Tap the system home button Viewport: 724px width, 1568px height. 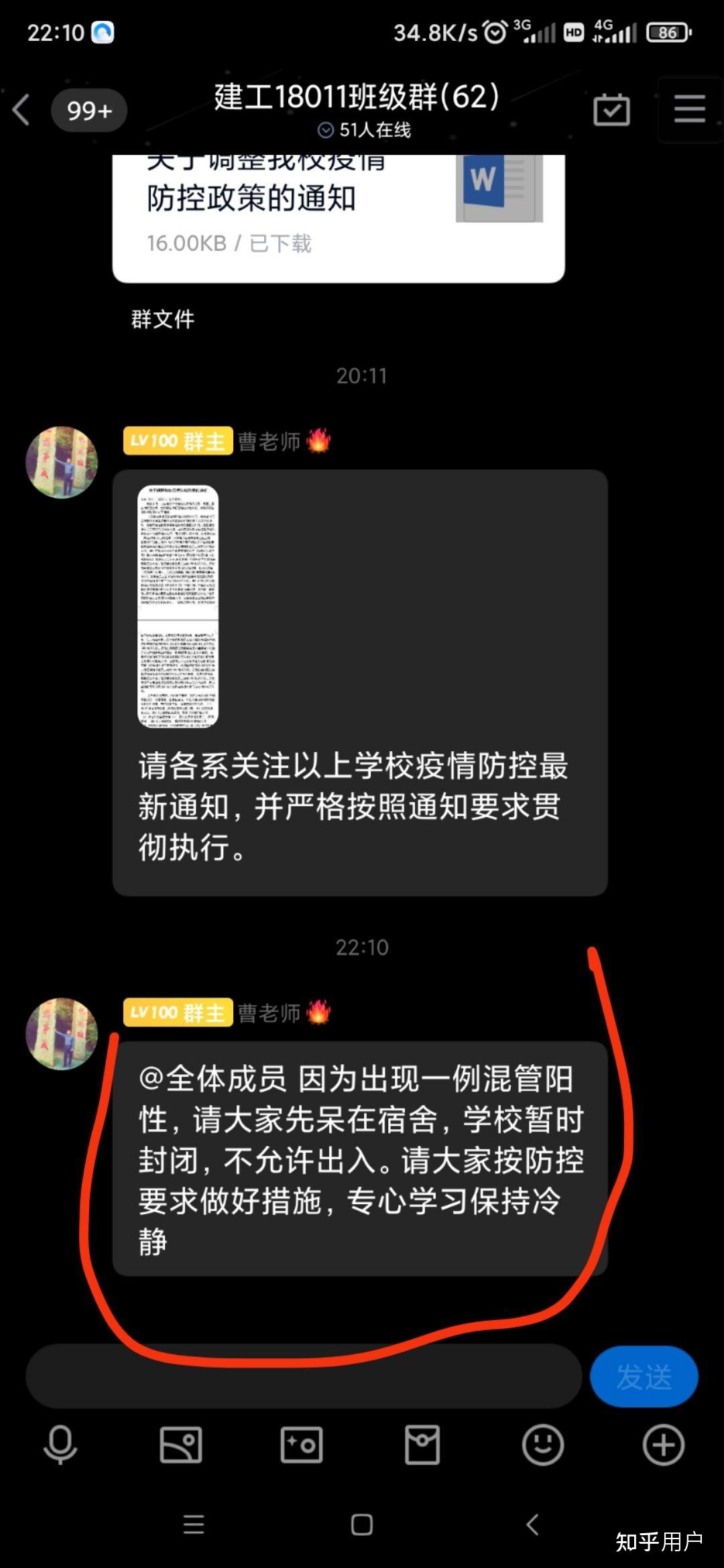[x=362, y=1524]
